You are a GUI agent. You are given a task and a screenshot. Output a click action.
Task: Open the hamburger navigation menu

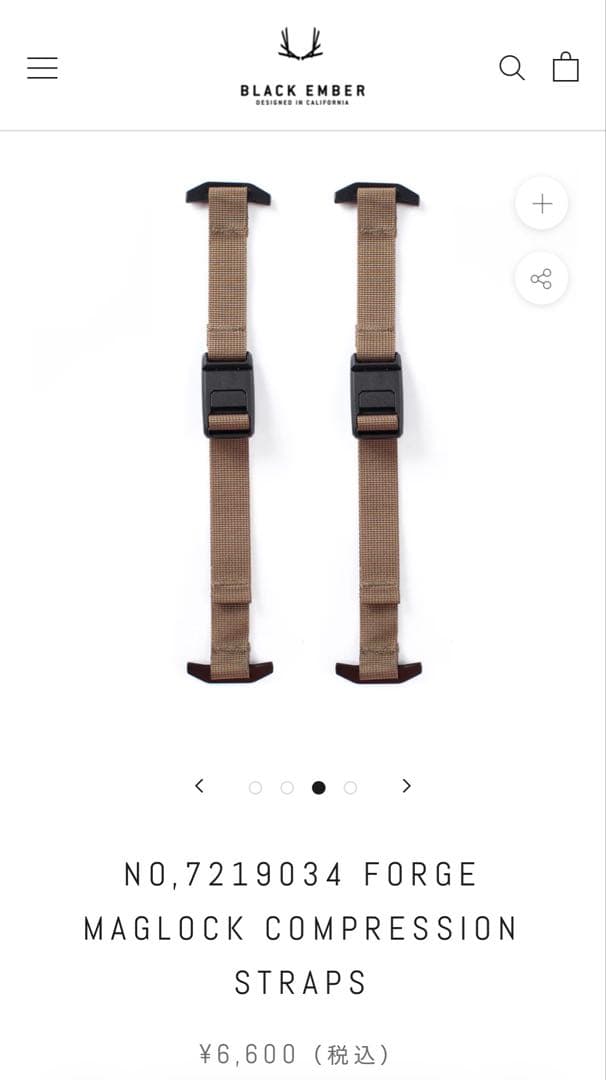pyautogui.click(x=42, y=68)
